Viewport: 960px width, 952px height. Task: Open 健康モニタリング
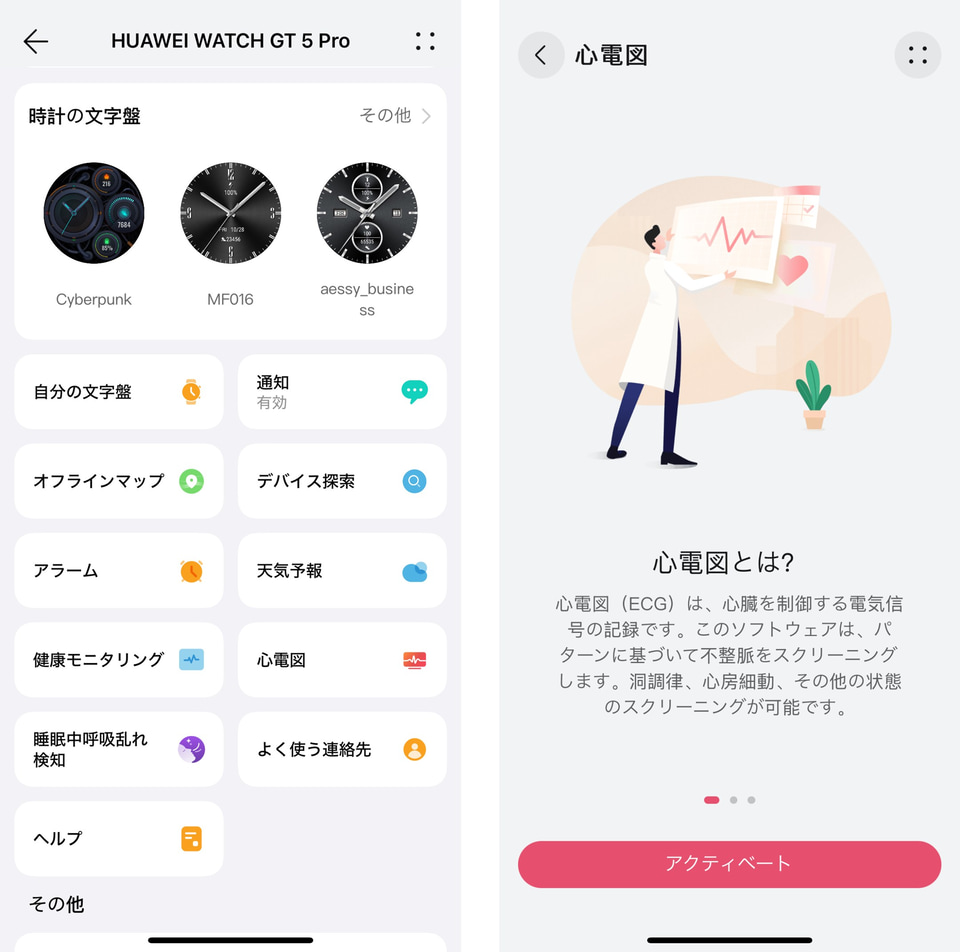(119, 660)
